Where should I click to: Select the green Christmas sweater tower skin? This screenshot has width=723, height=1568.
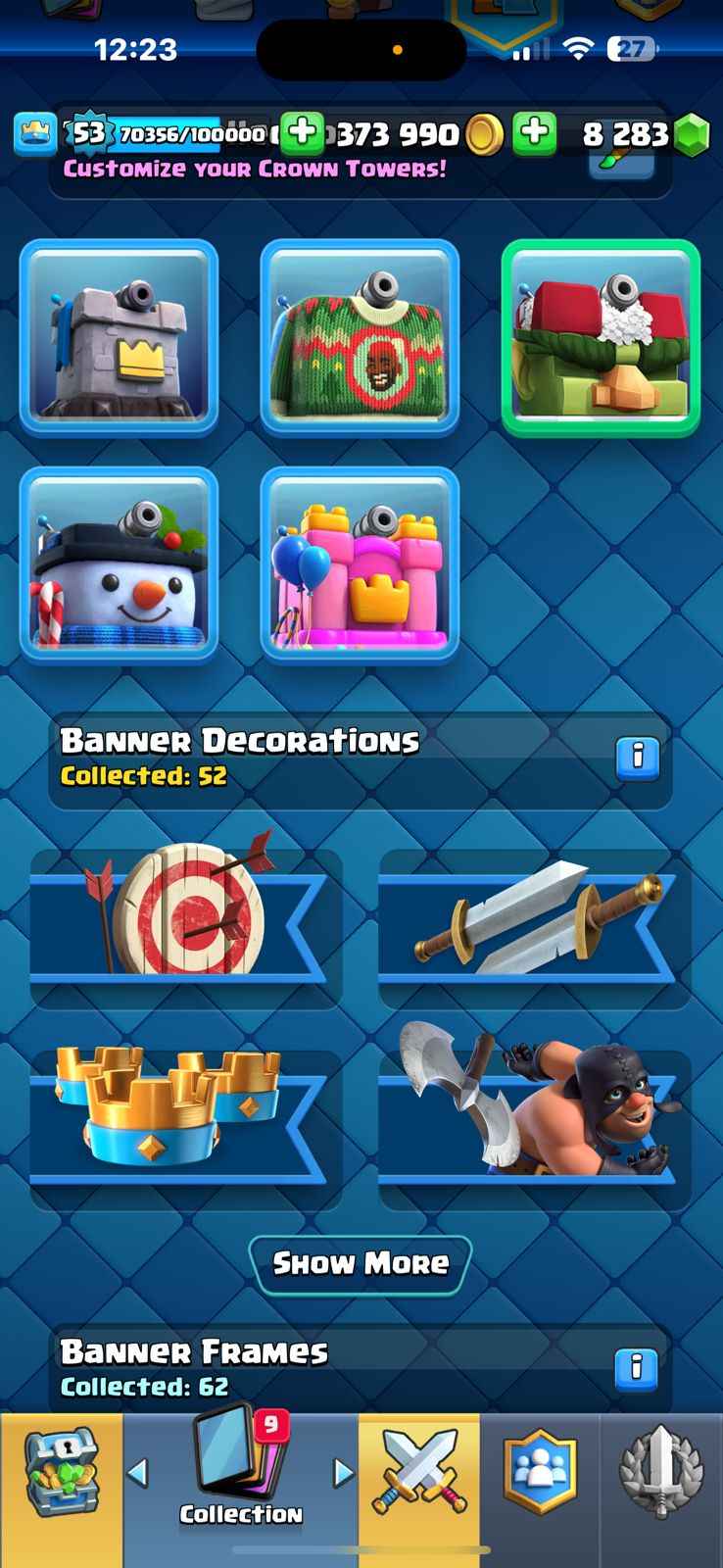[x=360, y=336]
